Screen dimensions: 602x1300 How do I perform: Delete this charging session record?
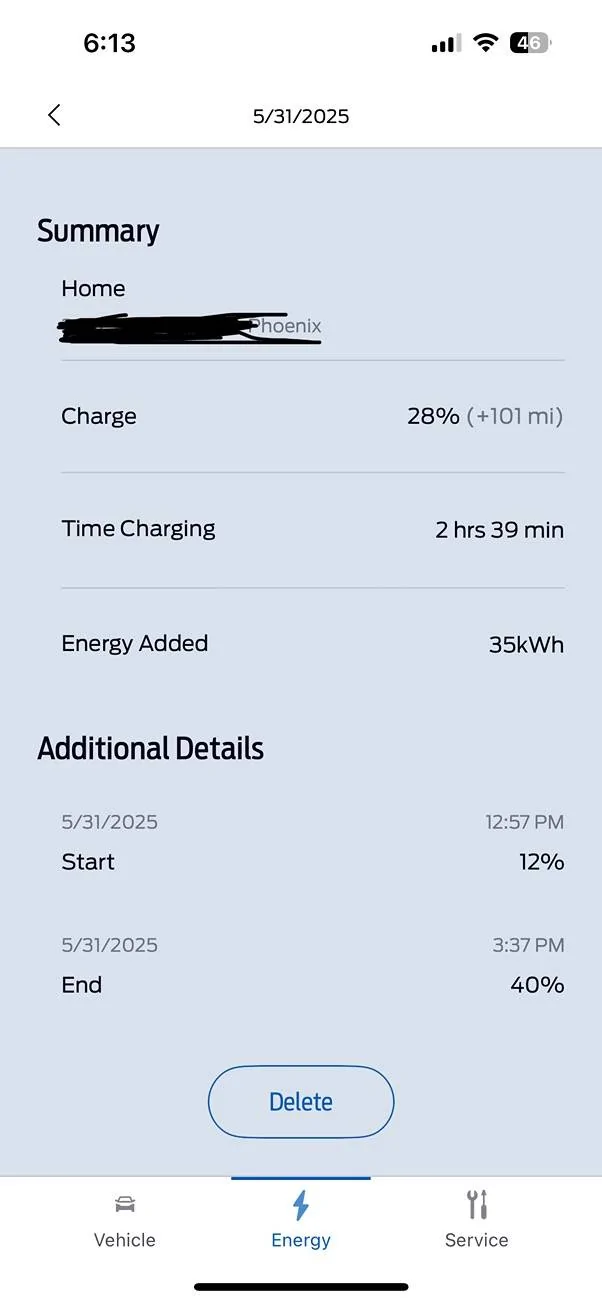pos(301,1101)
